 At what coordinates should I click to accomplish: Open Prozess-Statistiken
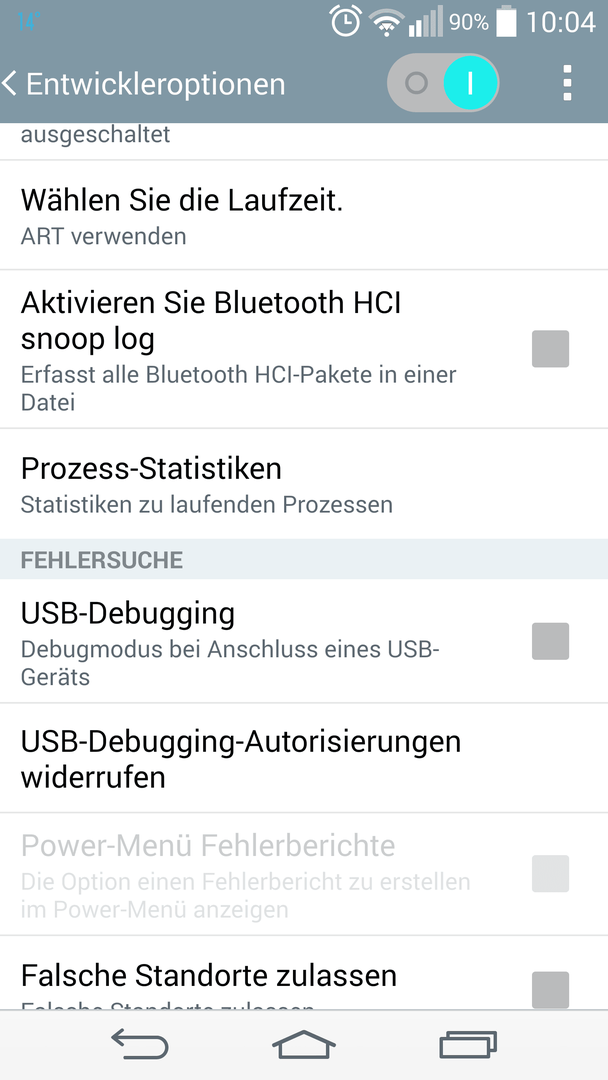tap(304, 484)
